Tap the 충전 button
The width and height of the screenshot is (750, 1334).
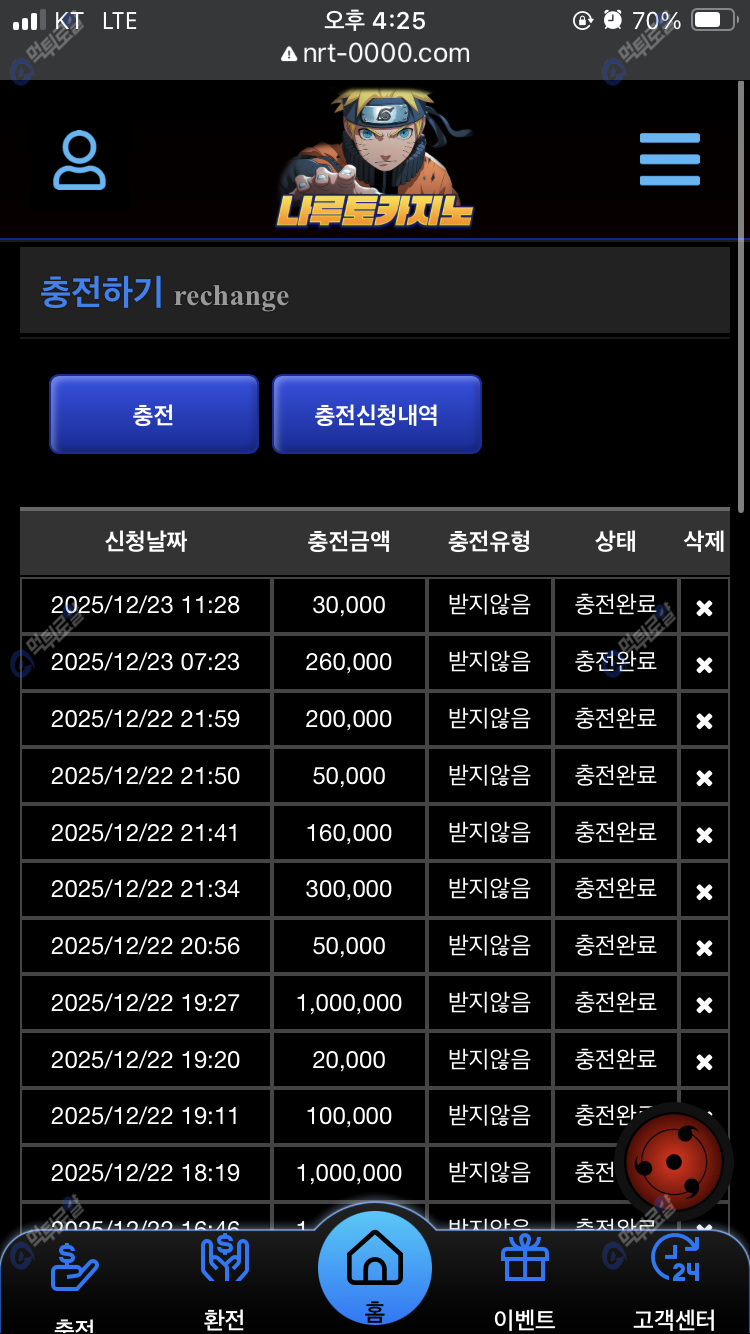[x=154, y=414]
